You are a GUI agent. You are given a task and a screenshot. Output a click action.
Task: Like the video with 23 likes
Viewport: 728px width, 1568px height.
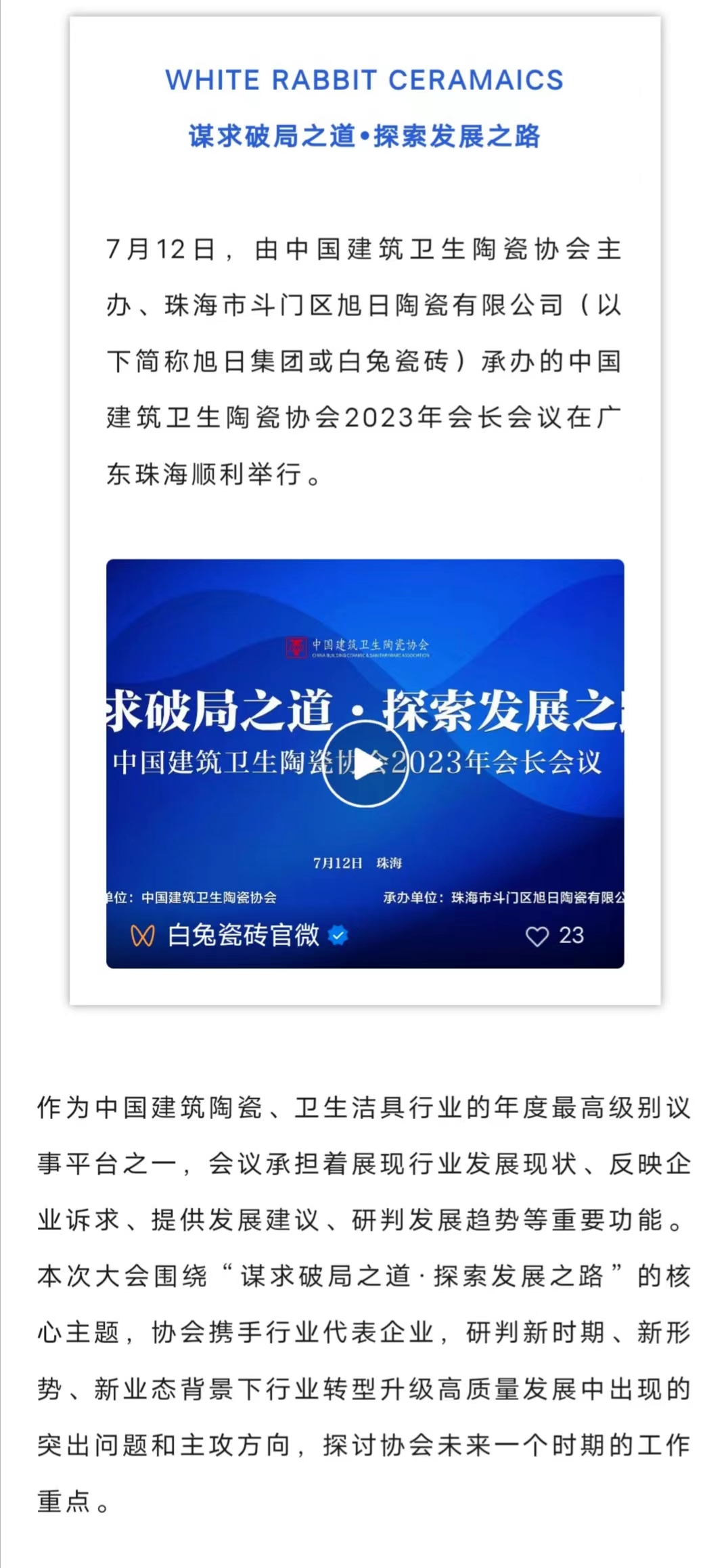(x=537, y=936)
